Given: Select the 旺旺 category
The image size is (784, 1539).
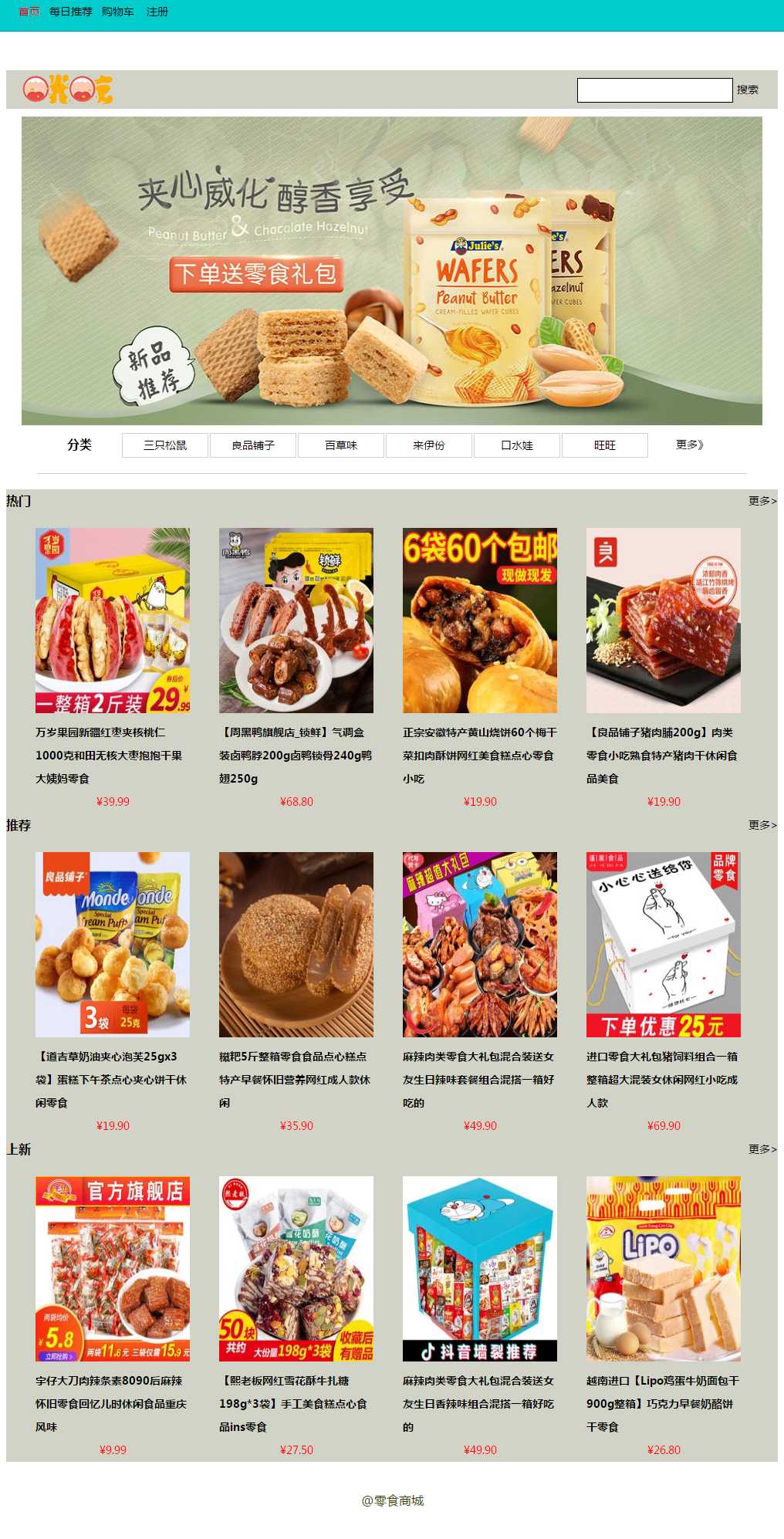Looking at the screenshot, I should 605,445.
